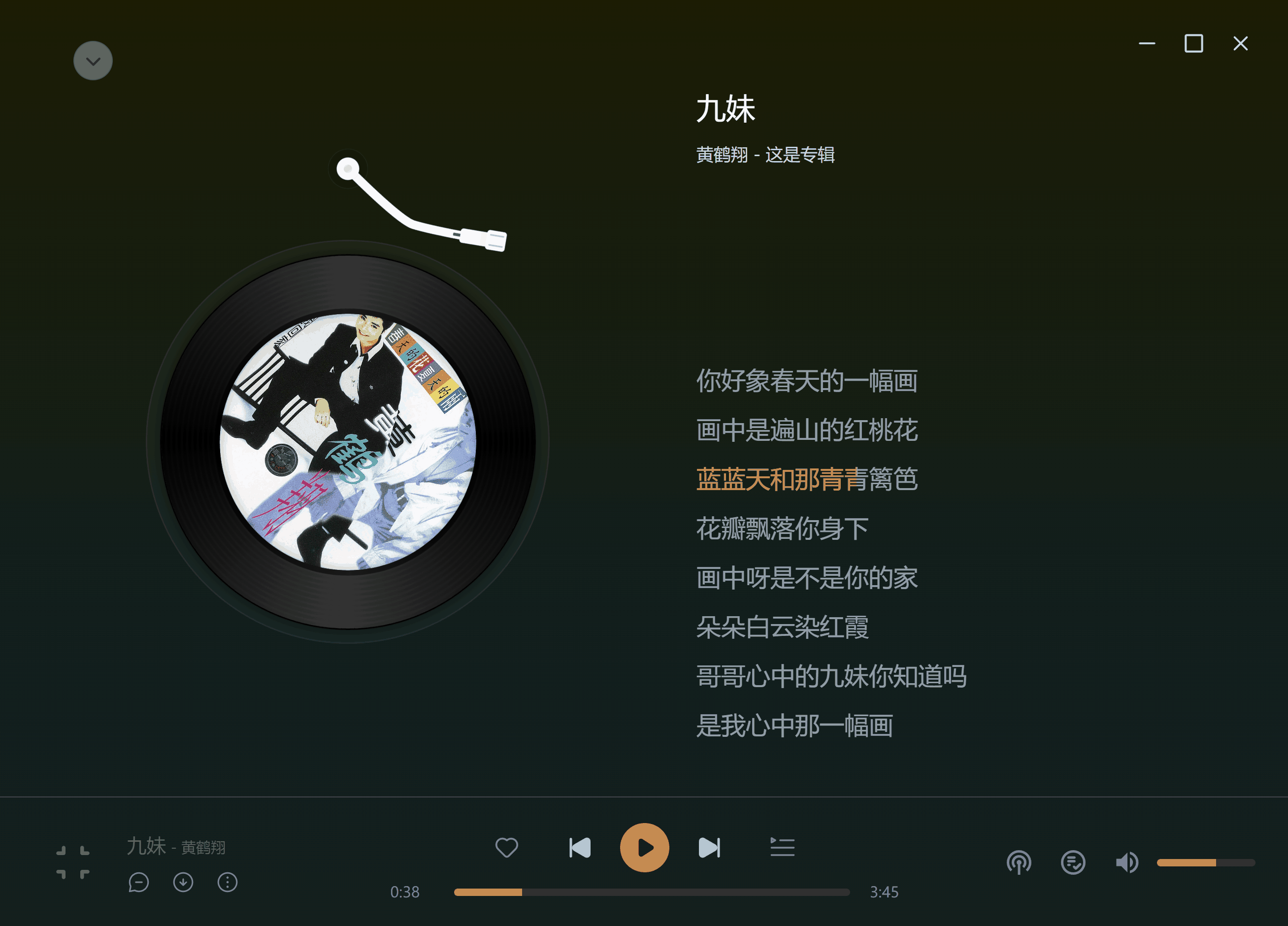Tap the orange play button
Screen dimensions: 1288x926
[644, 848]
